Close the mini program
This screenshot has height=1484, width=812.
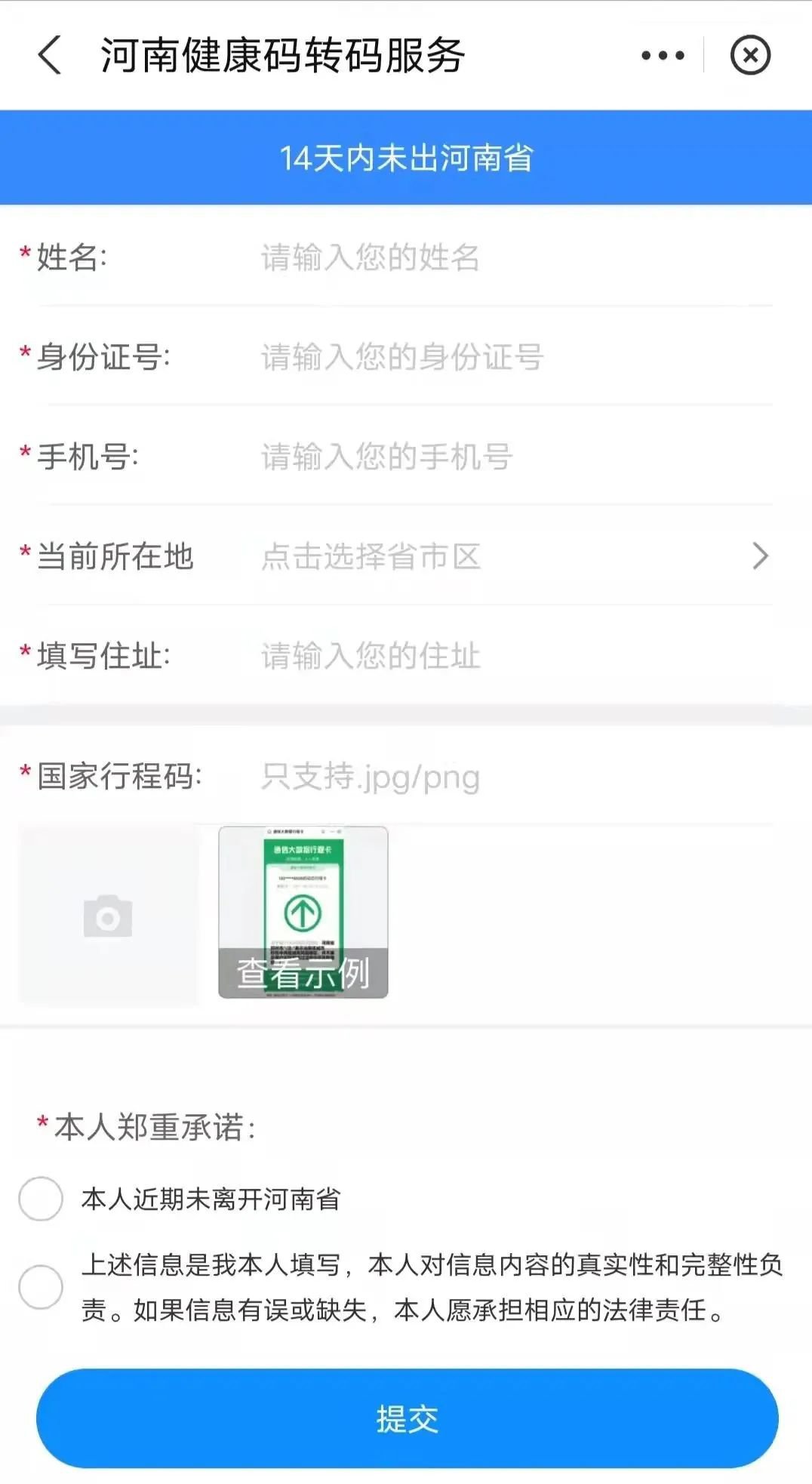click(749, 56)
